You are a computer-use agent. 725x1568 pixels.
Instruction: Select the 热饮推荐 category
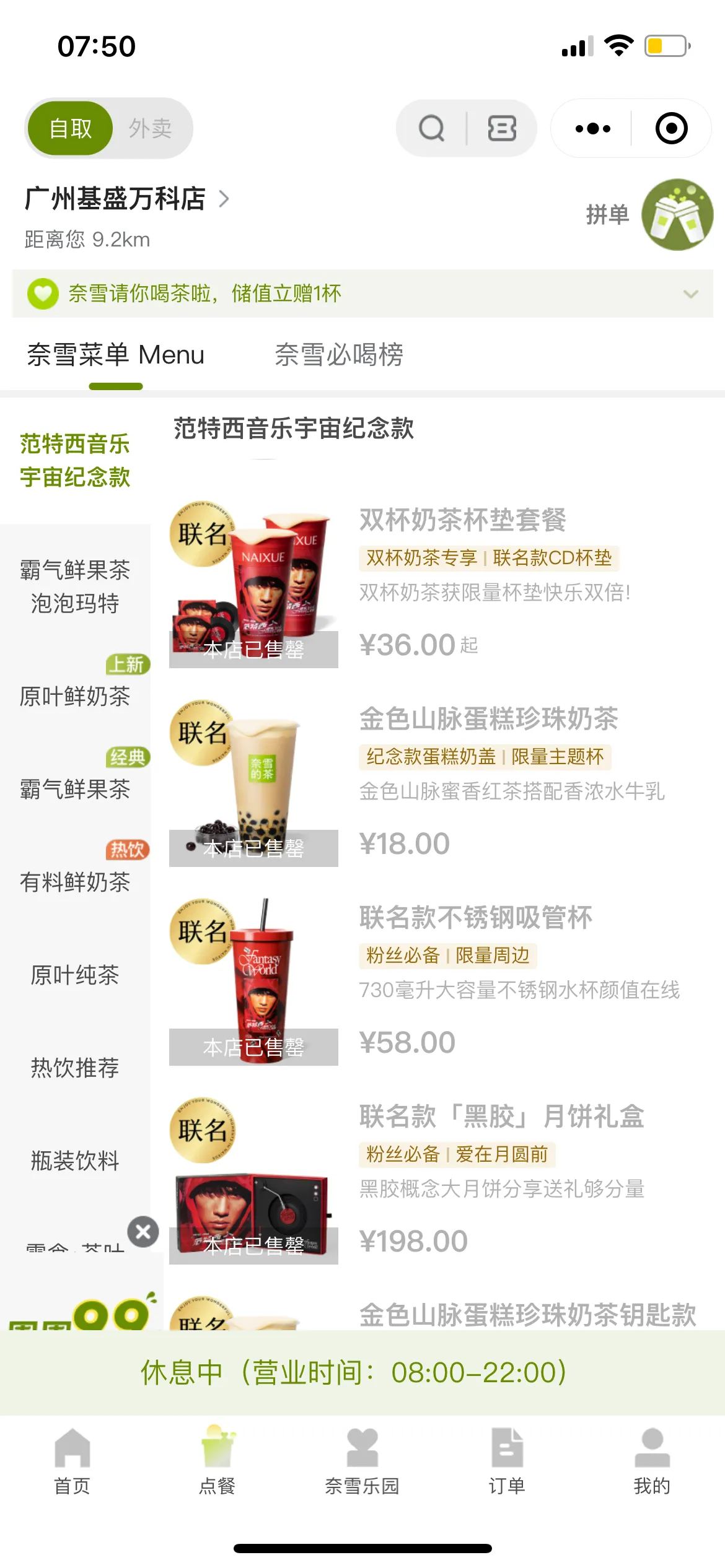[75, 1068]
